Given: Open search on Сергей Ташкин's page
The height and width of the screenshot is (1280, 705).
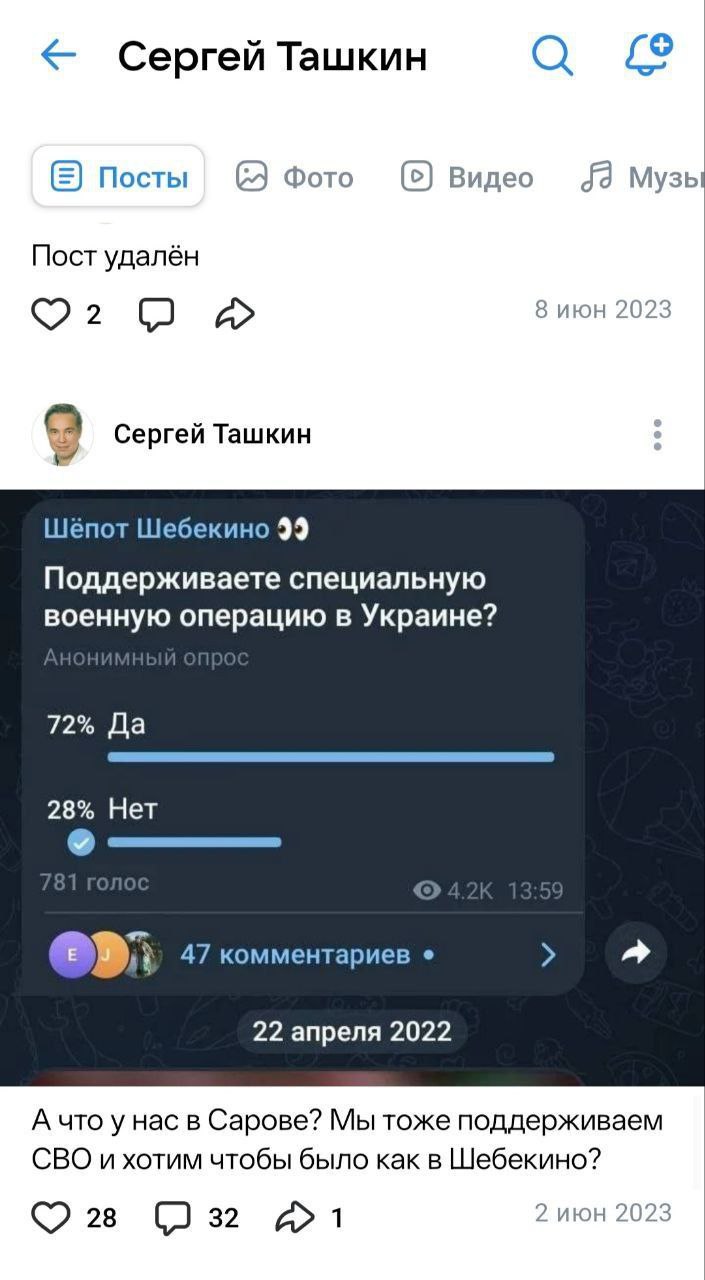Looking at the screenshot, I should [x=552, y=57].
